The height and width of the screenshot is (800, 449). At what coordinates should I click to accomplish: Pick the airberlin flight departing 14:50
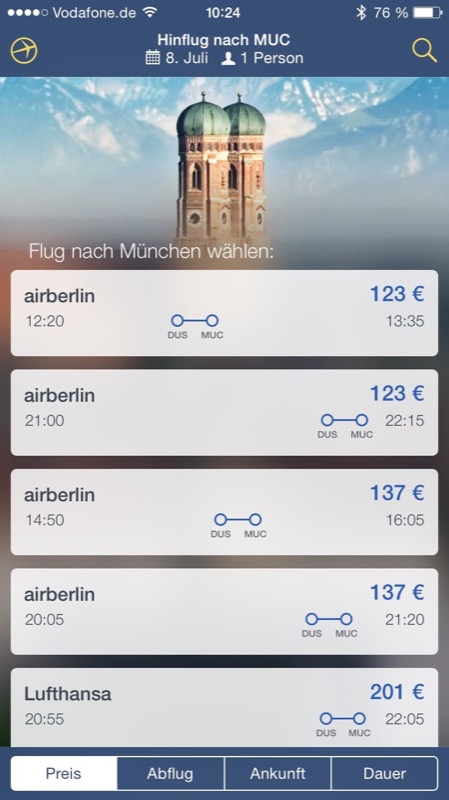point(224,512)
